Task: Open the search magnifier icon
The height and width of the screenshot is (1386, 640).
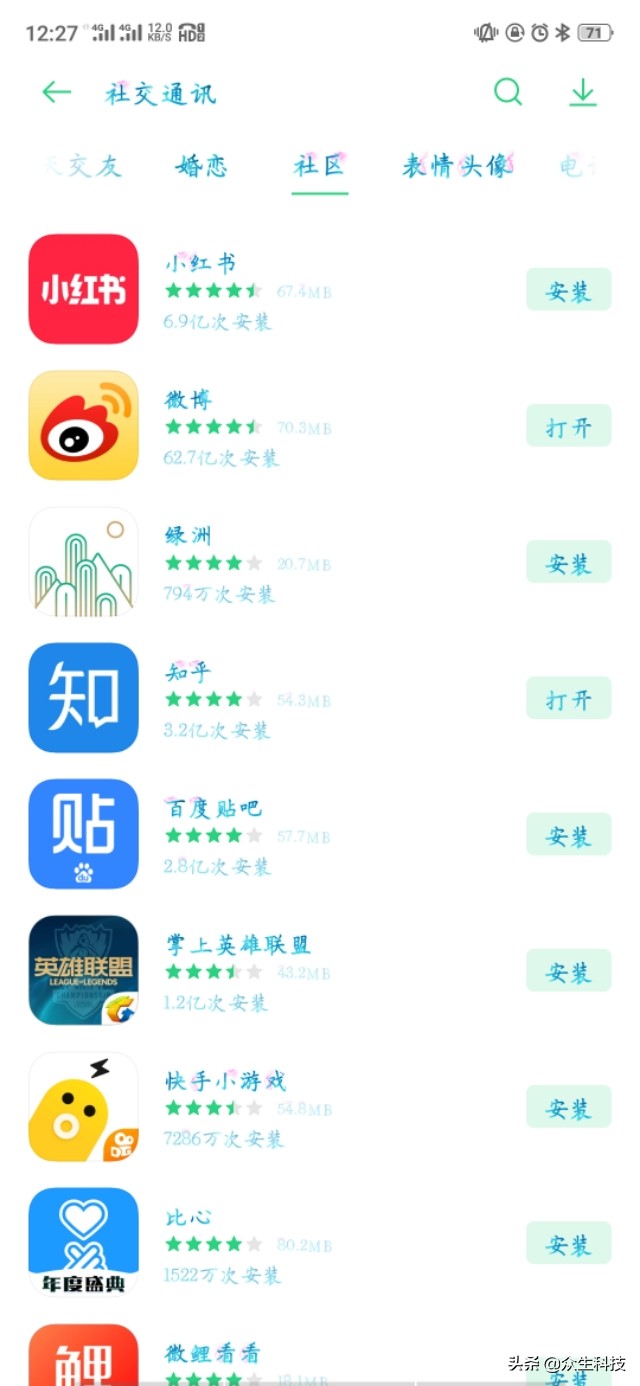Action: (508, 93)
